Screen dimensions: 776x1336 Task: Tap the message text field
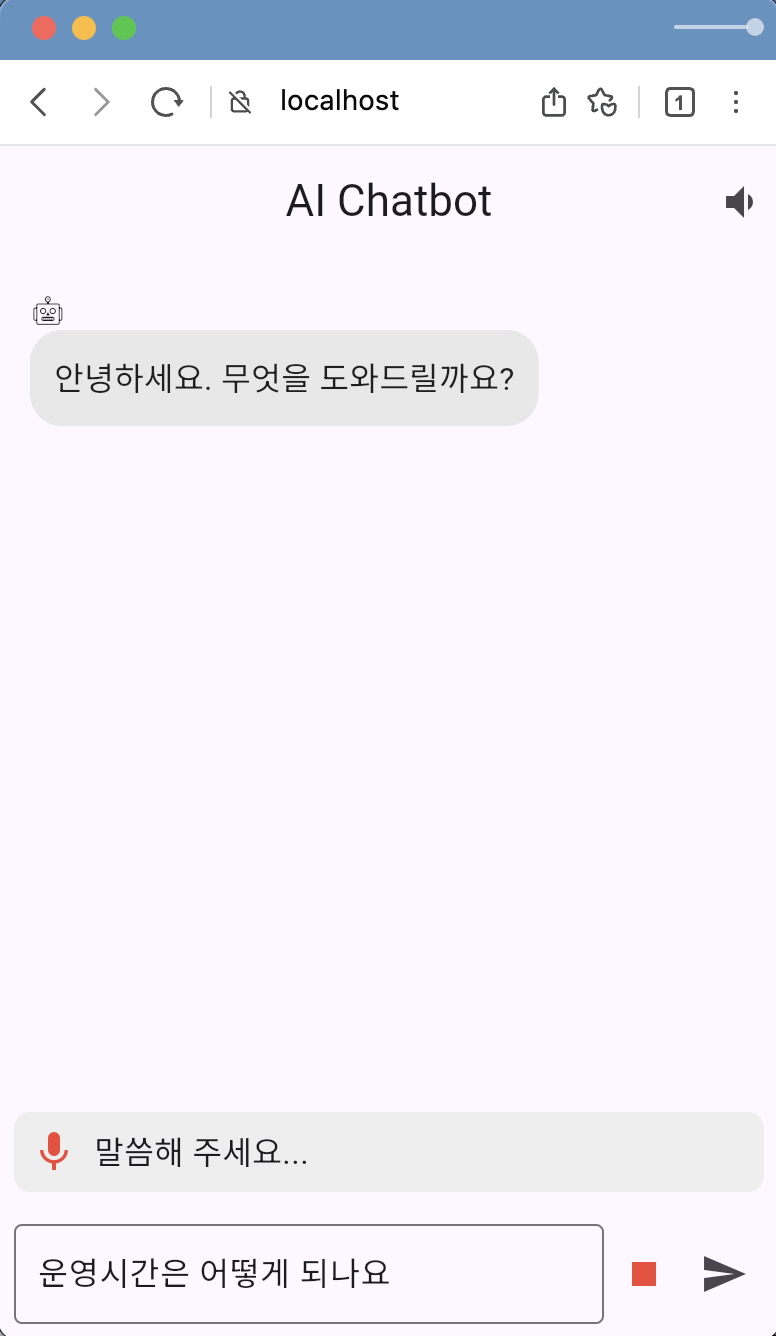point(308,1273)
